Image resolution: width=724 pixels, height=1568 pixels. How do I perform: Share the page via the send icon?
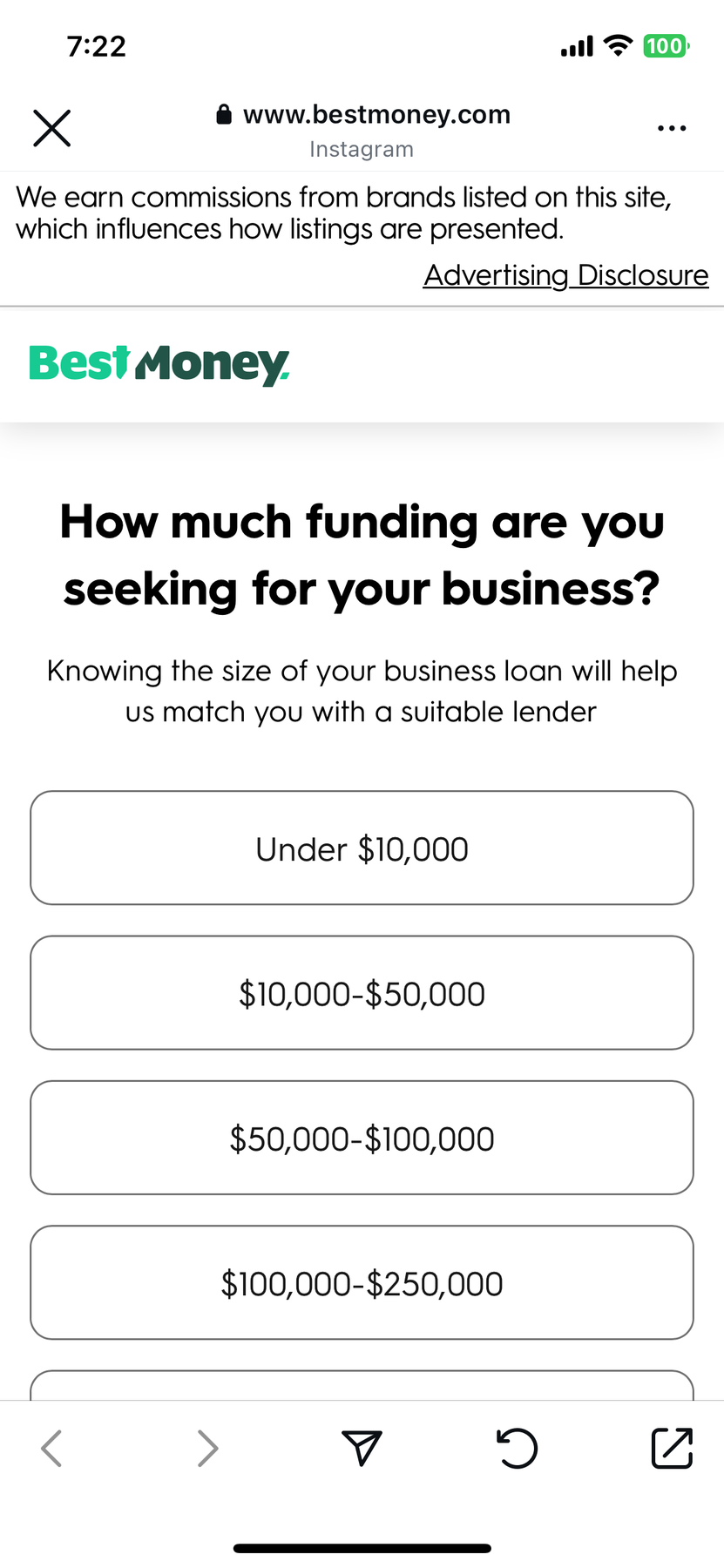point(362,1449)
